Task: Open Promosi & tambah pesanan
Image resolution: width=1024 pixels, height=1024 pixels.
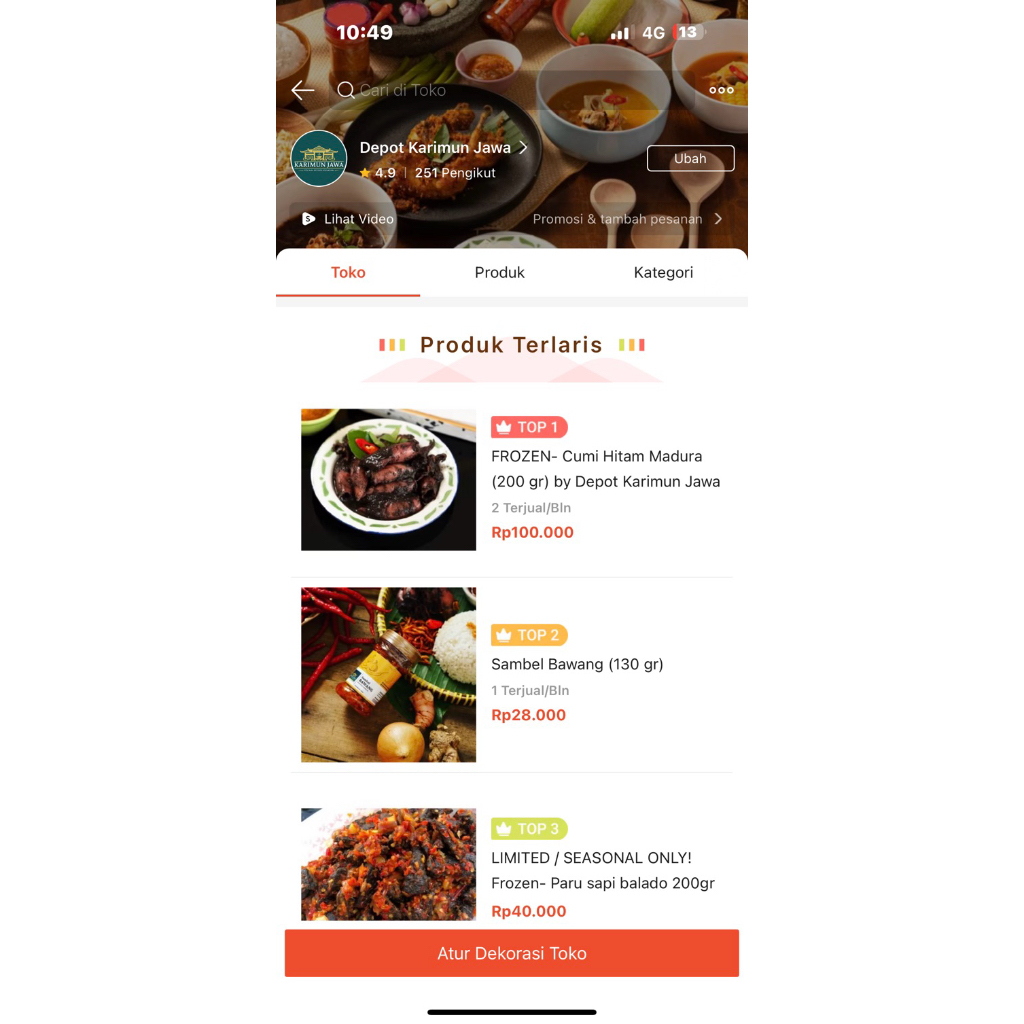Action: (627, 219)
